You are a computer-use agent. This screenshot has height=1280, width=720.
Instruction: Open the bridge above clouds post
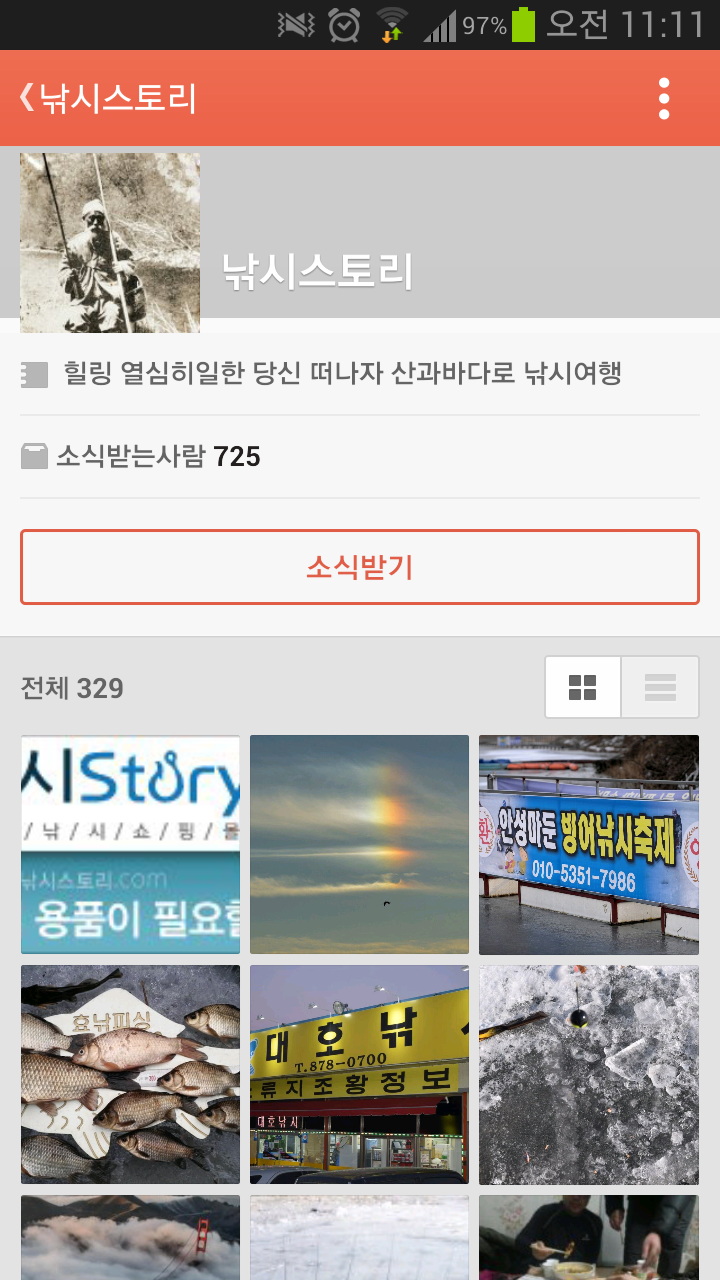coord(130,1238)
